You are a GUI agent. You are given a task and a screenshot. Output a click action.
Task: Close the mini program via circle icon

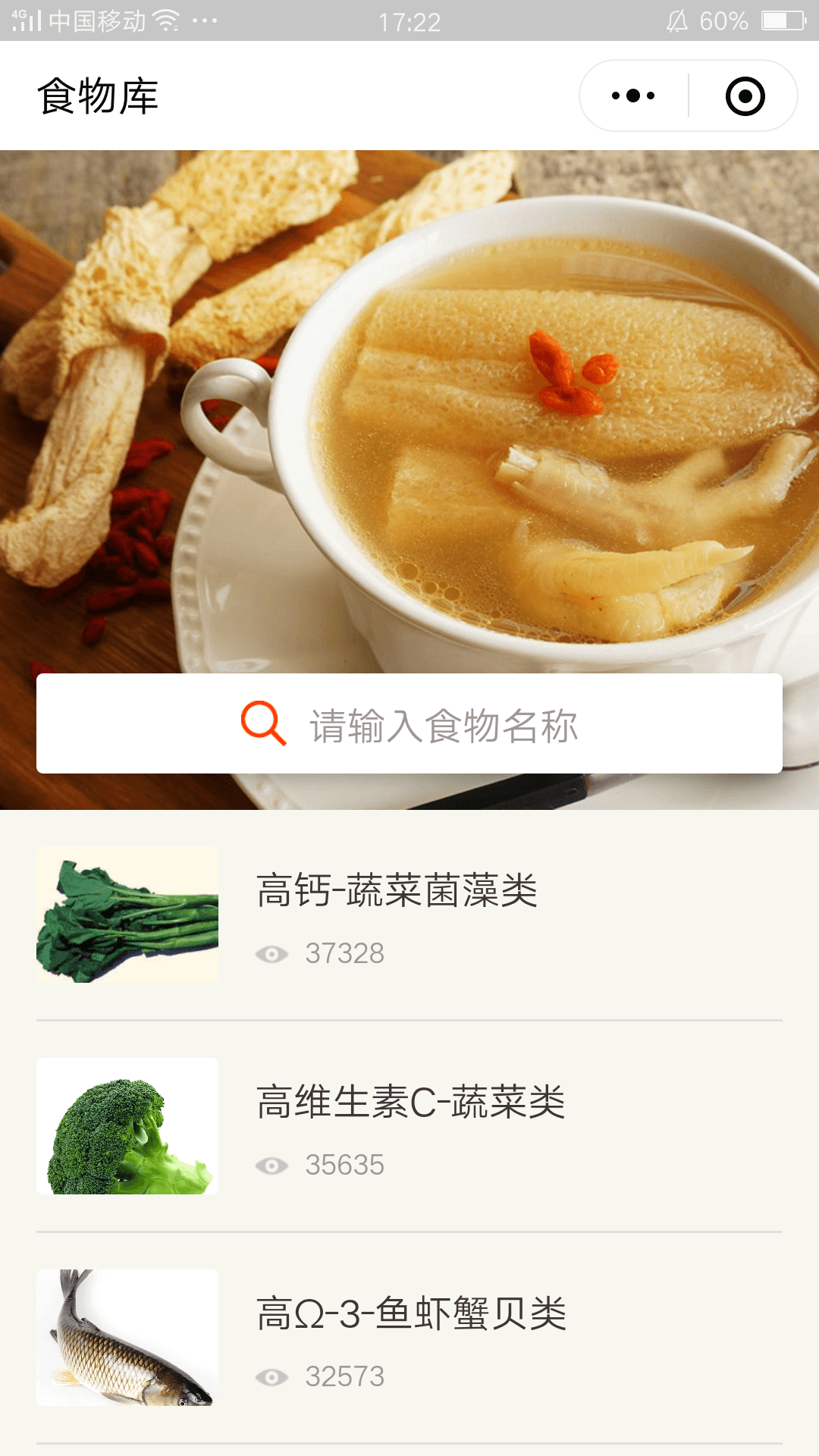pos(745,96)
